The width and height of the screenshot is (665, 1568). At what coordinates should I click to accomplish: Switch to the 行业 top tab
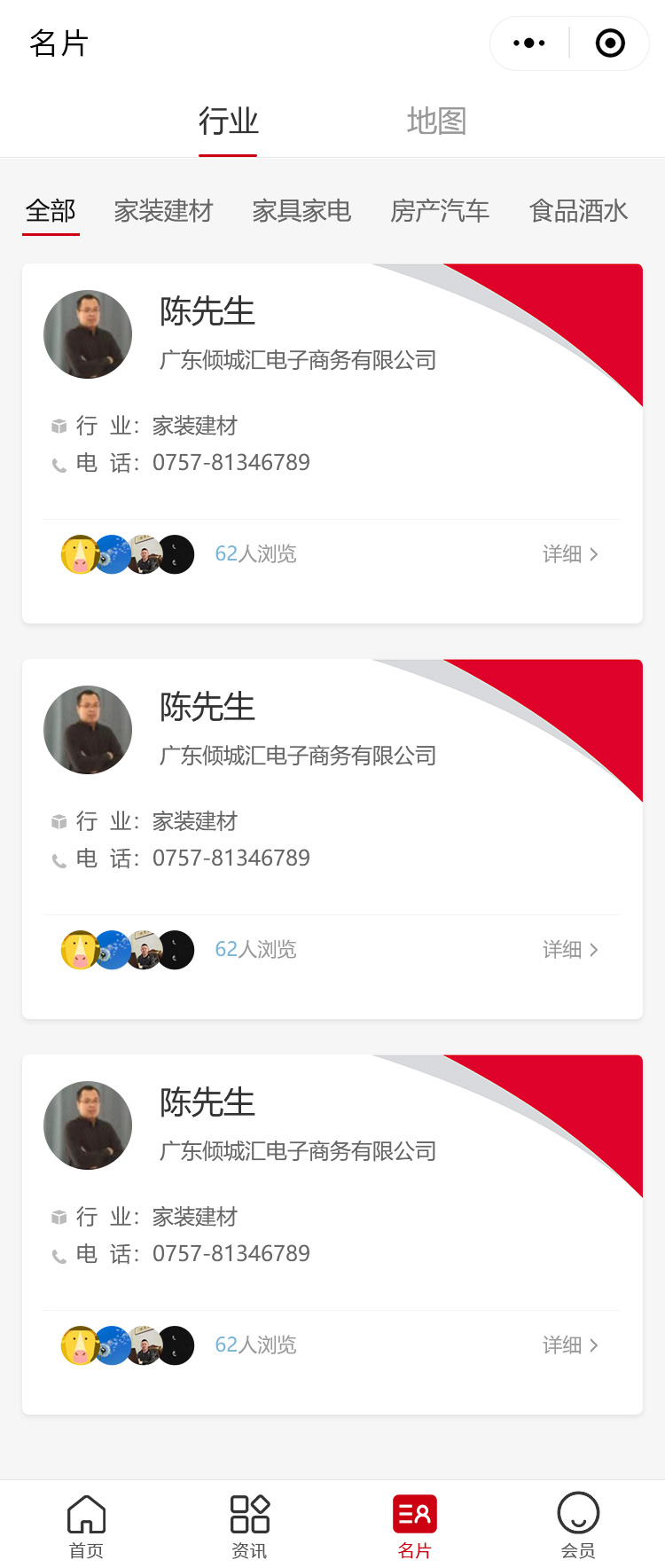[x=228, y=122]
